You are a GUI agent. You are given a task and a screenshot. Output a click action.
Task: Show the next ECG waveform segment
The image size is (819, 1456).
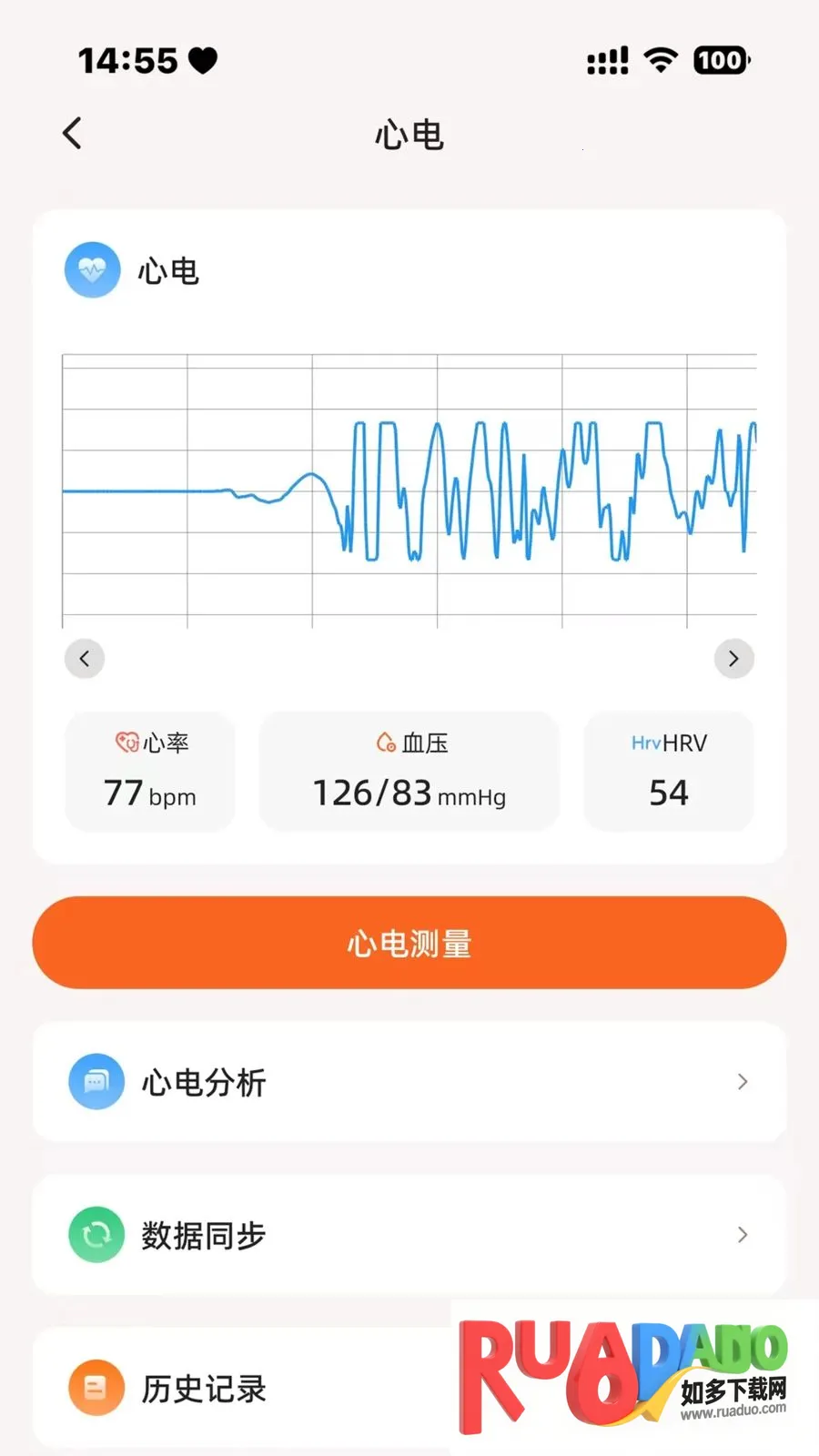pyautogui.click(x=733, y=659)
